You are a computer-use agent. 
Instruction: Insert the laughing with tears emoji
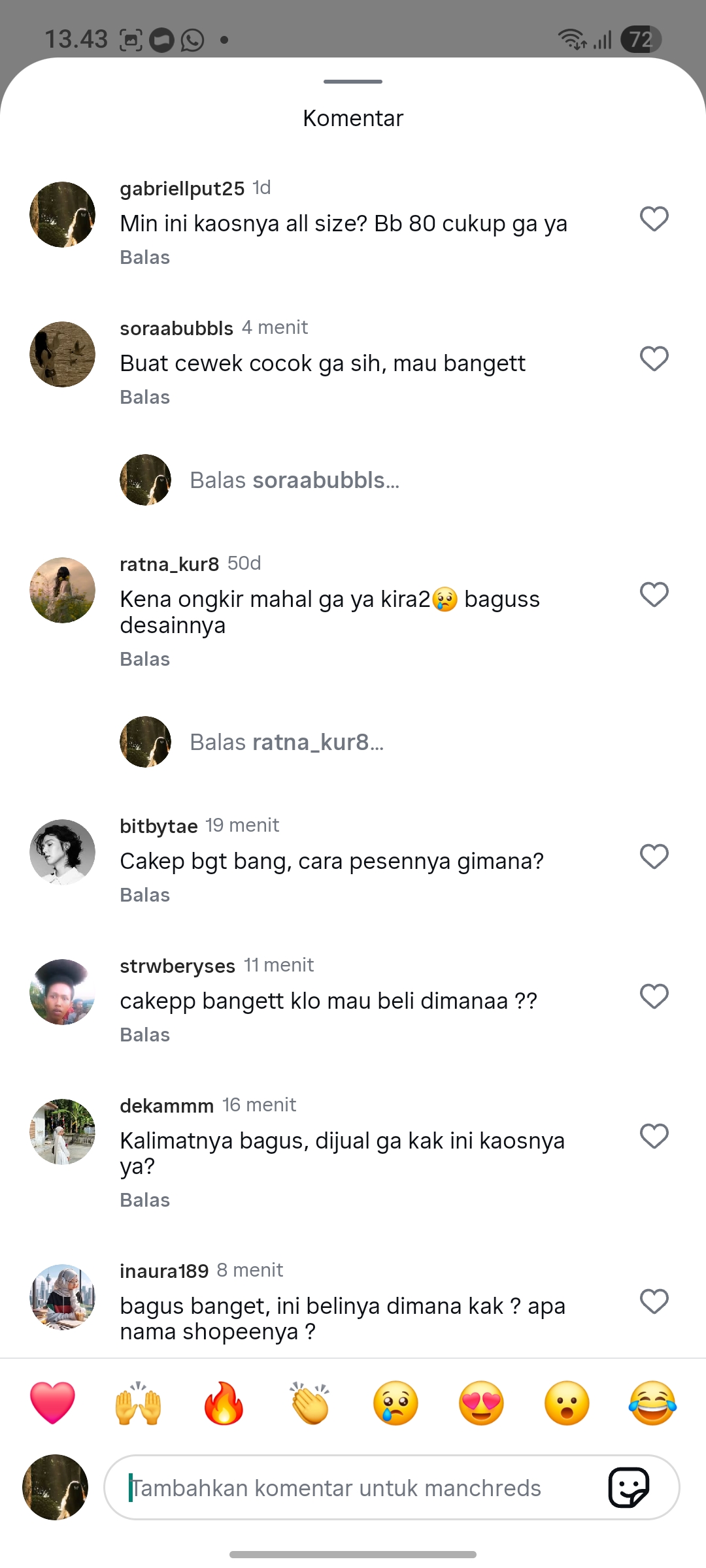click(652, 1403)
